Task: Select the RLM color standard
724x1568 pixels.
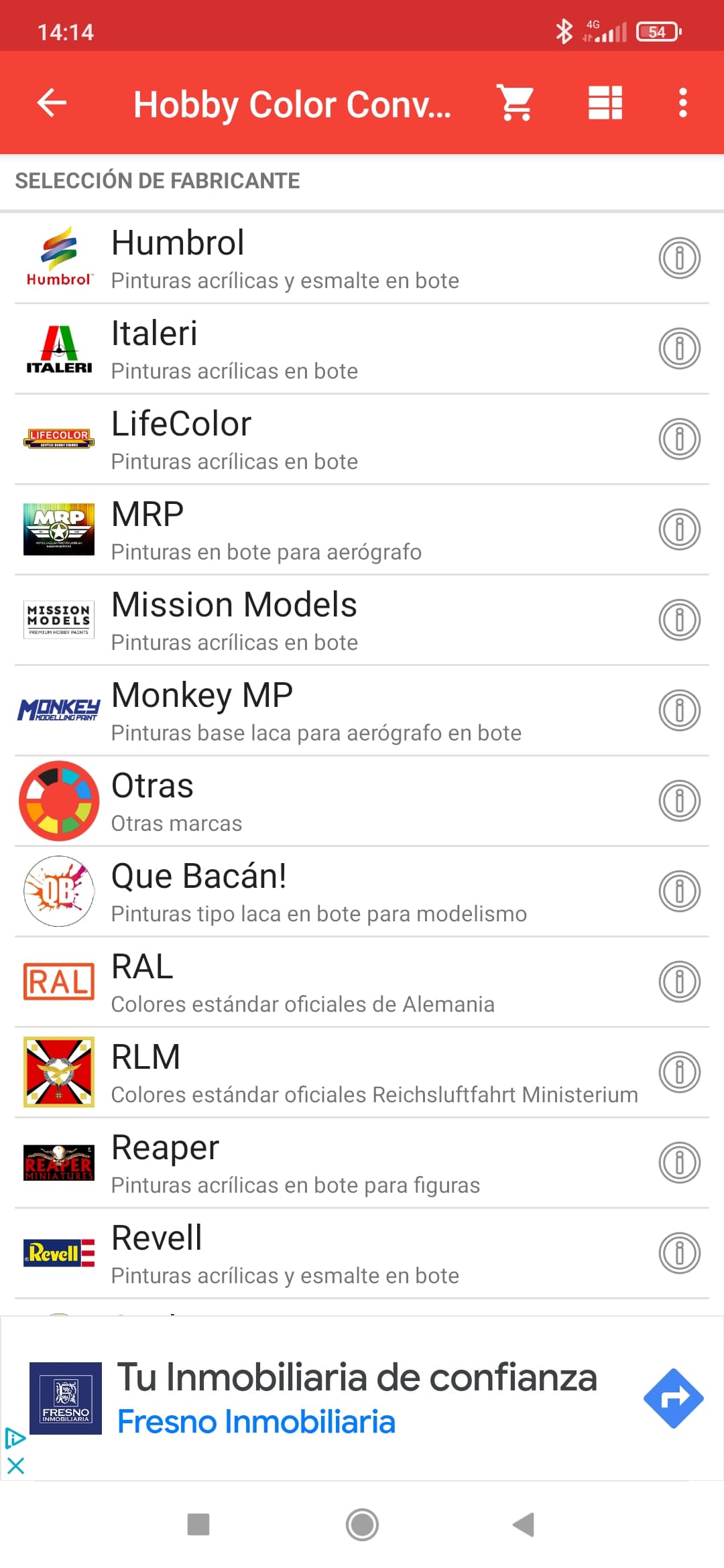Action: [x=335, y=1073]
